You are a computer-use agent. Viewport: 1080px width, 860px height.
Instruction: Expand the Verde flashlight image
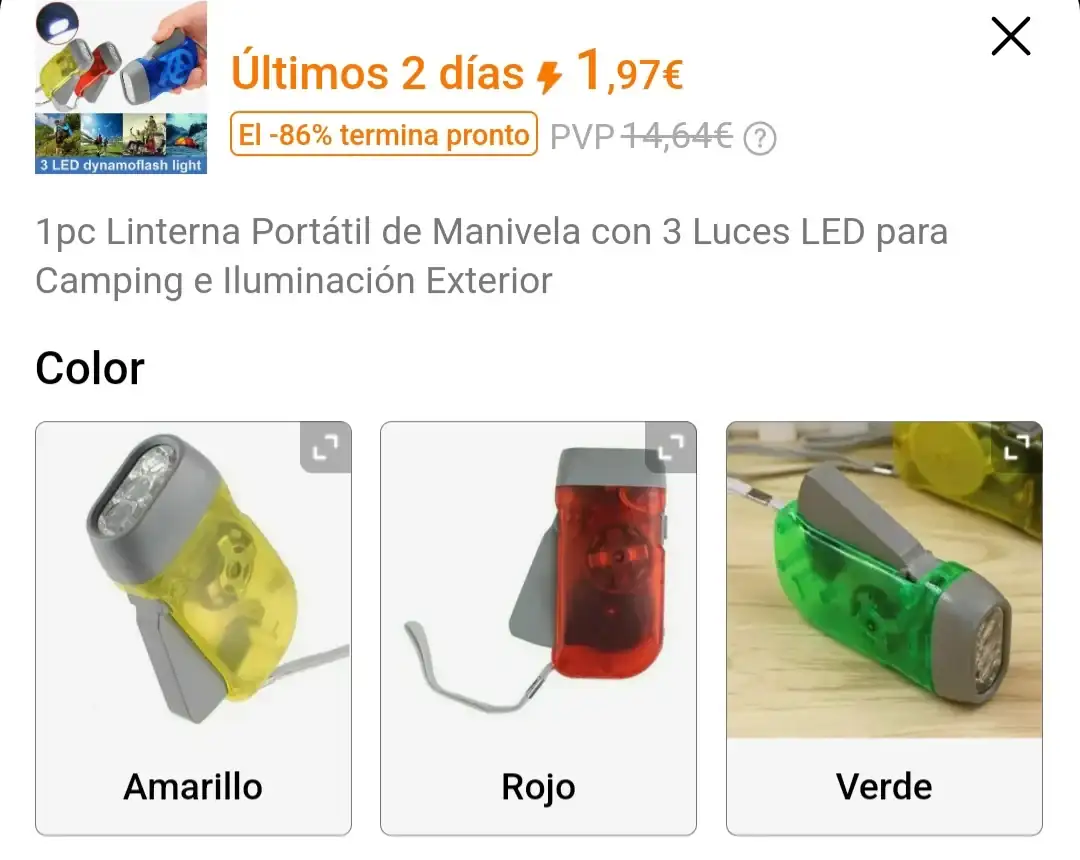point(1017,447)
